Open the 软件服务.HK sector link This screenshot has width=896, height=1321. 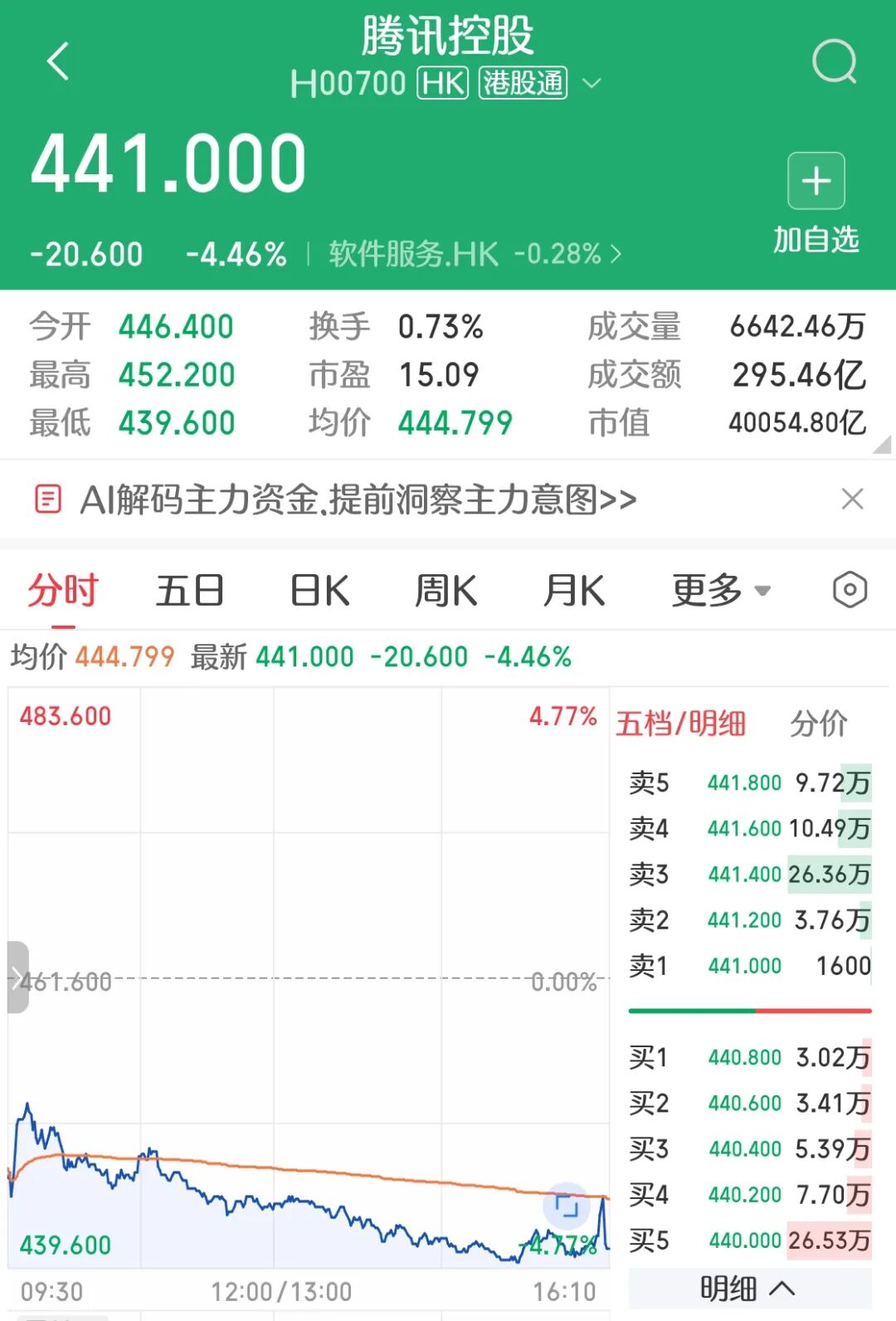(475, 254)
